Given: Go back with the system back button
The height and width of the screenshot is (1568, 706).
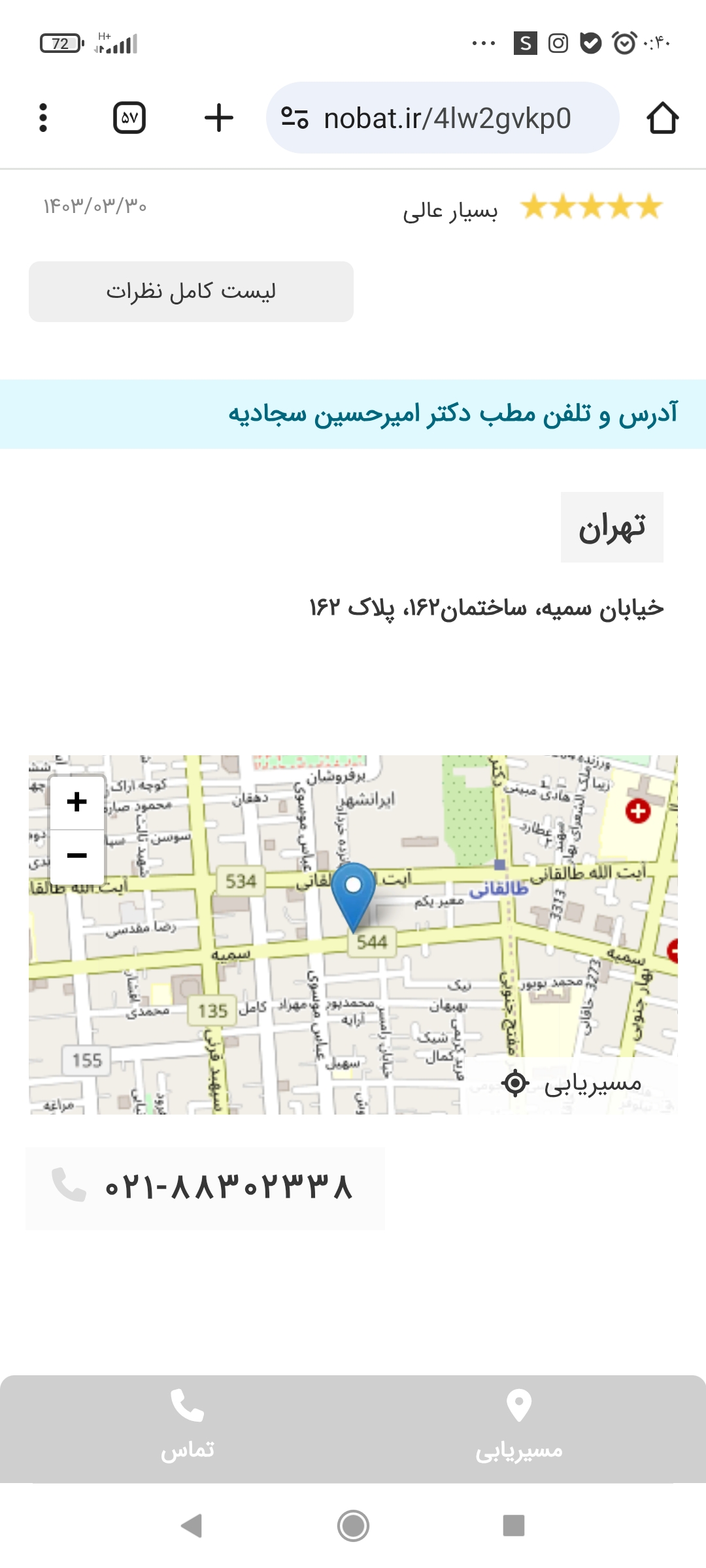Looking at the screenshot, I should 191,1526.
